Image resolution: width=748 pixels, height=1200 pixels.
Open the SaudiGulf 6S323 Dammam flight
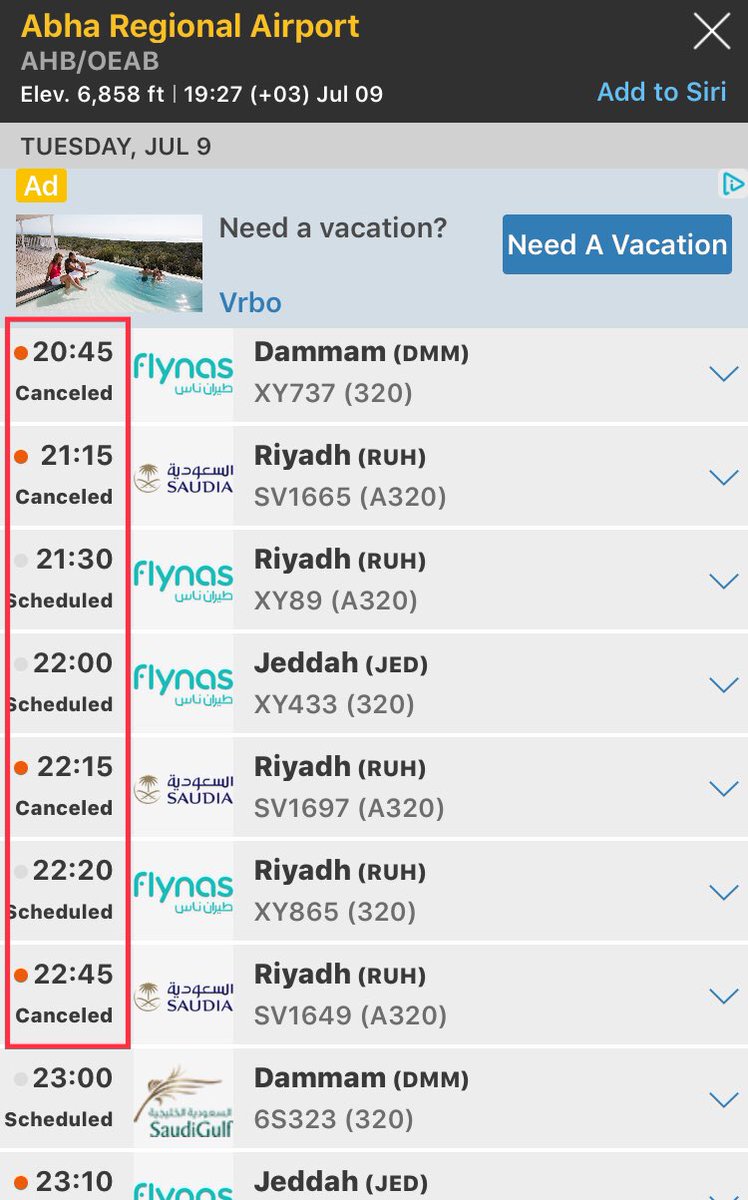click(374, 1099)
